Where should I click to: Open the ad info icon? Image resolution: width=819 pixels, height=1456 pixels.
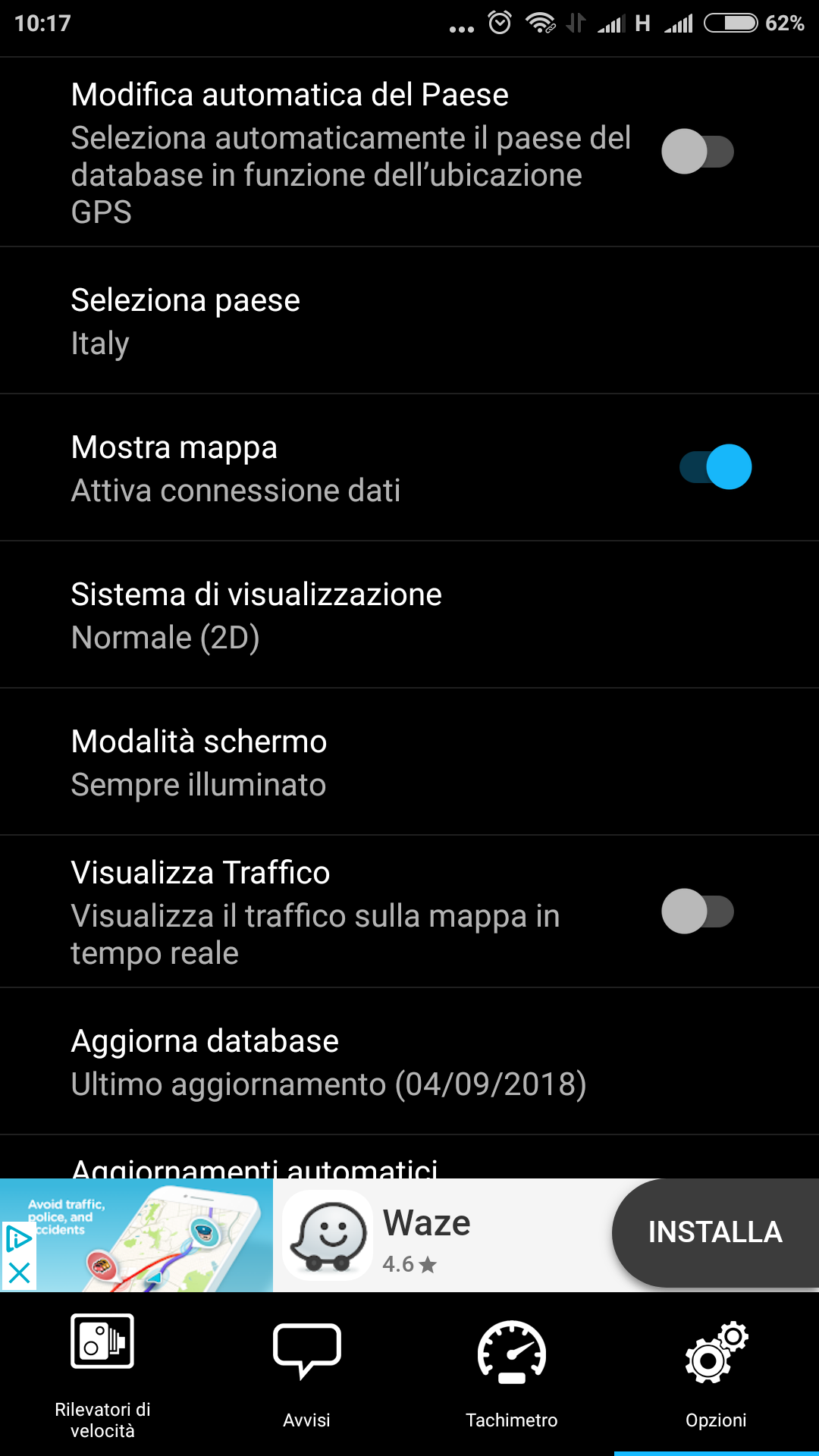tap(19, 1239)
